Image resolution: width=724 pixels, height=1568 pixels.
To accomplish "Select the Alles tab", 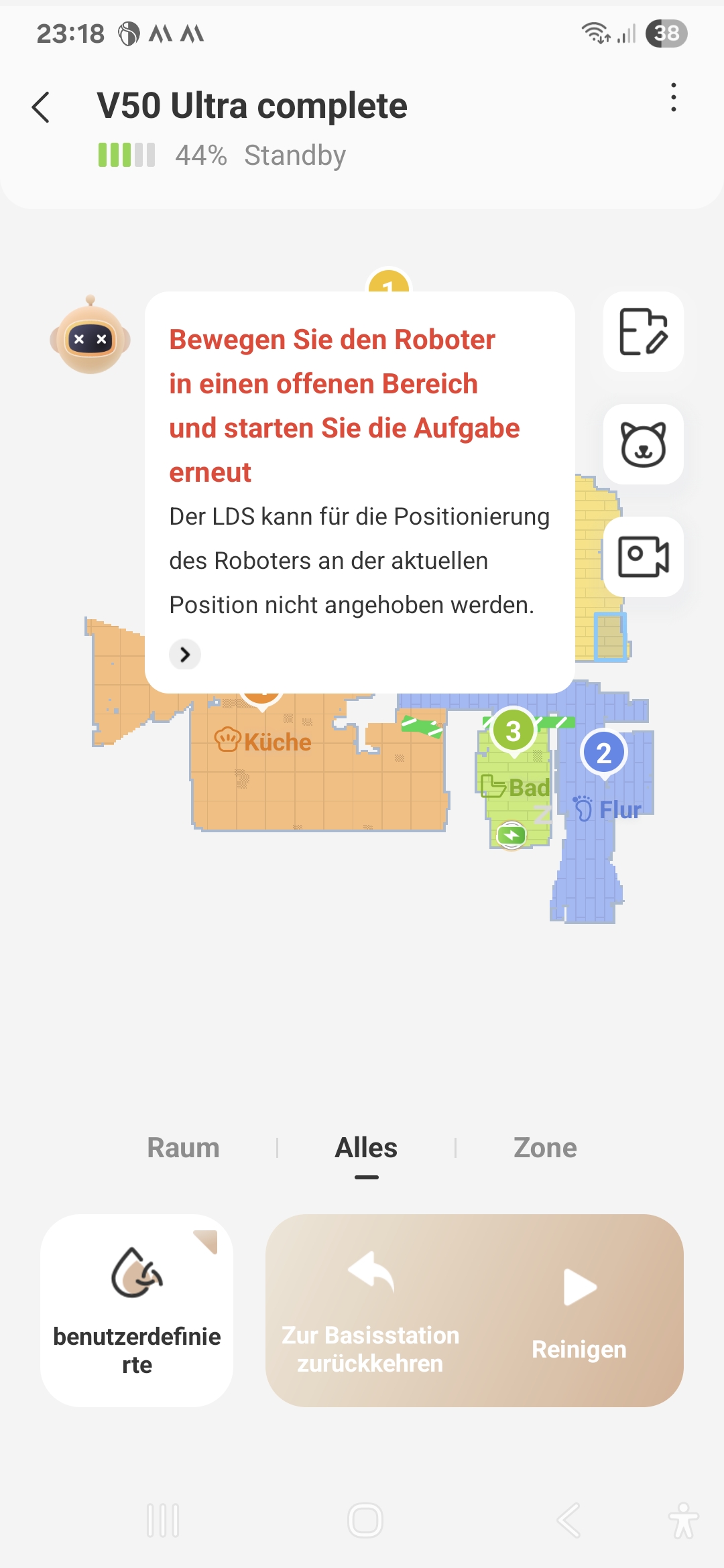I will point(366,1148).
